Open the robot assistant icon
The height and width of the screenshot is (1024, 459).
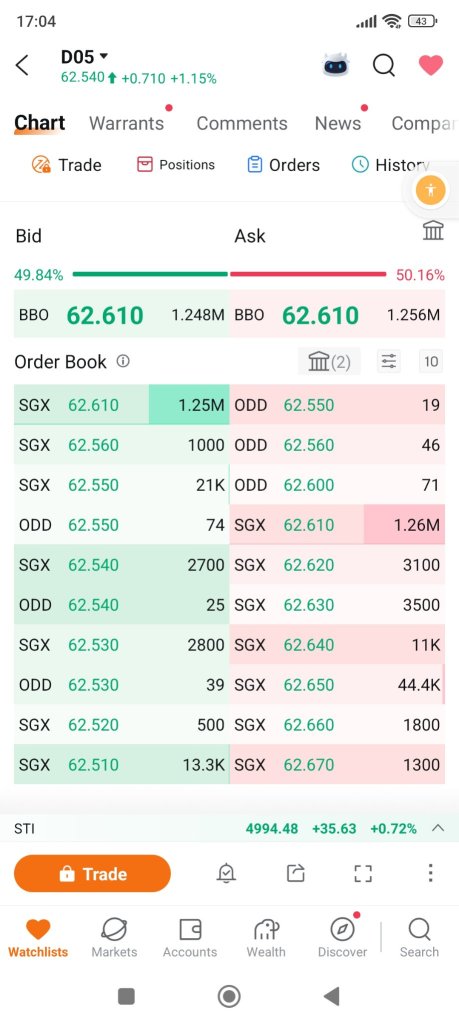tap(336, 65)
